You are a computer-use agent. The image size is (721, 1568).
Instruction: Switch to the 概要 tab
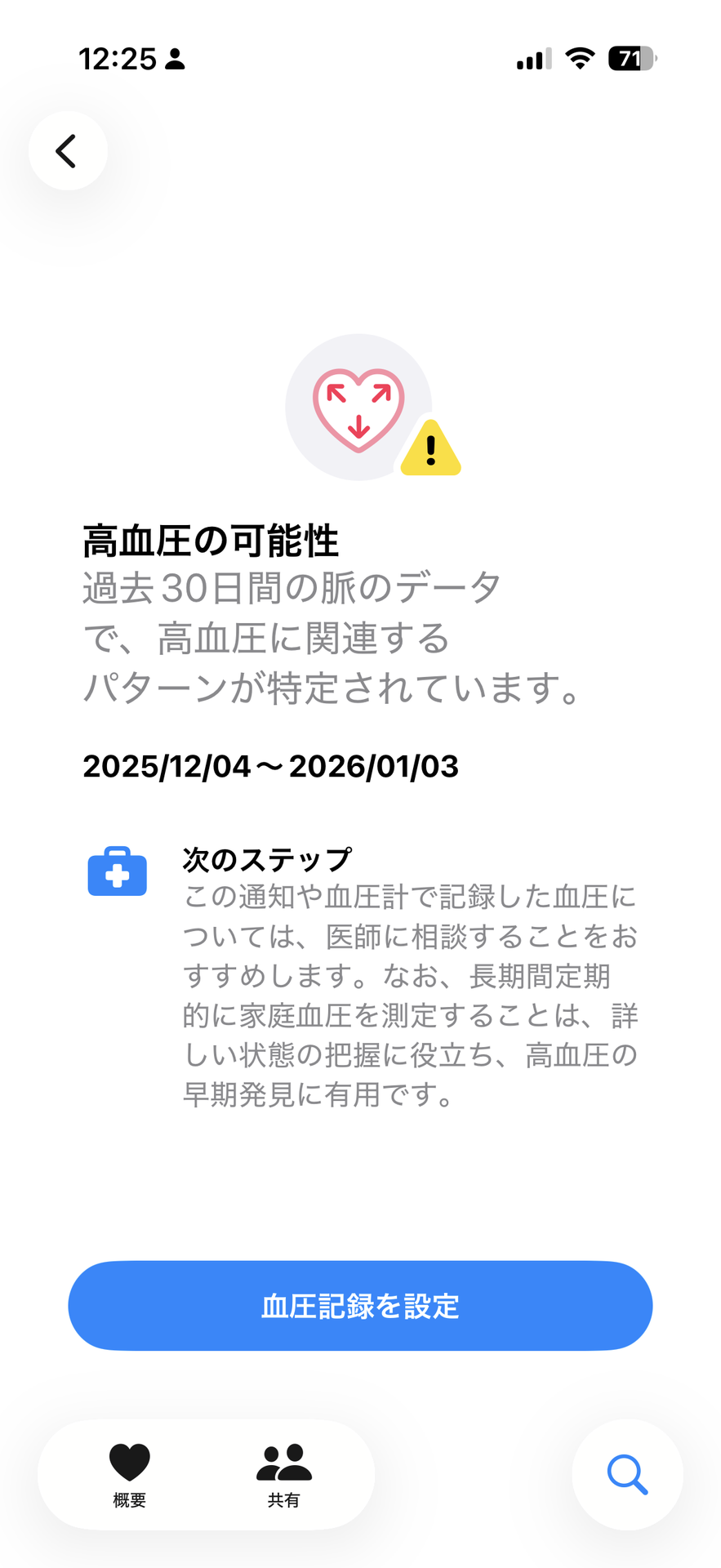[x=130, y=1474]
